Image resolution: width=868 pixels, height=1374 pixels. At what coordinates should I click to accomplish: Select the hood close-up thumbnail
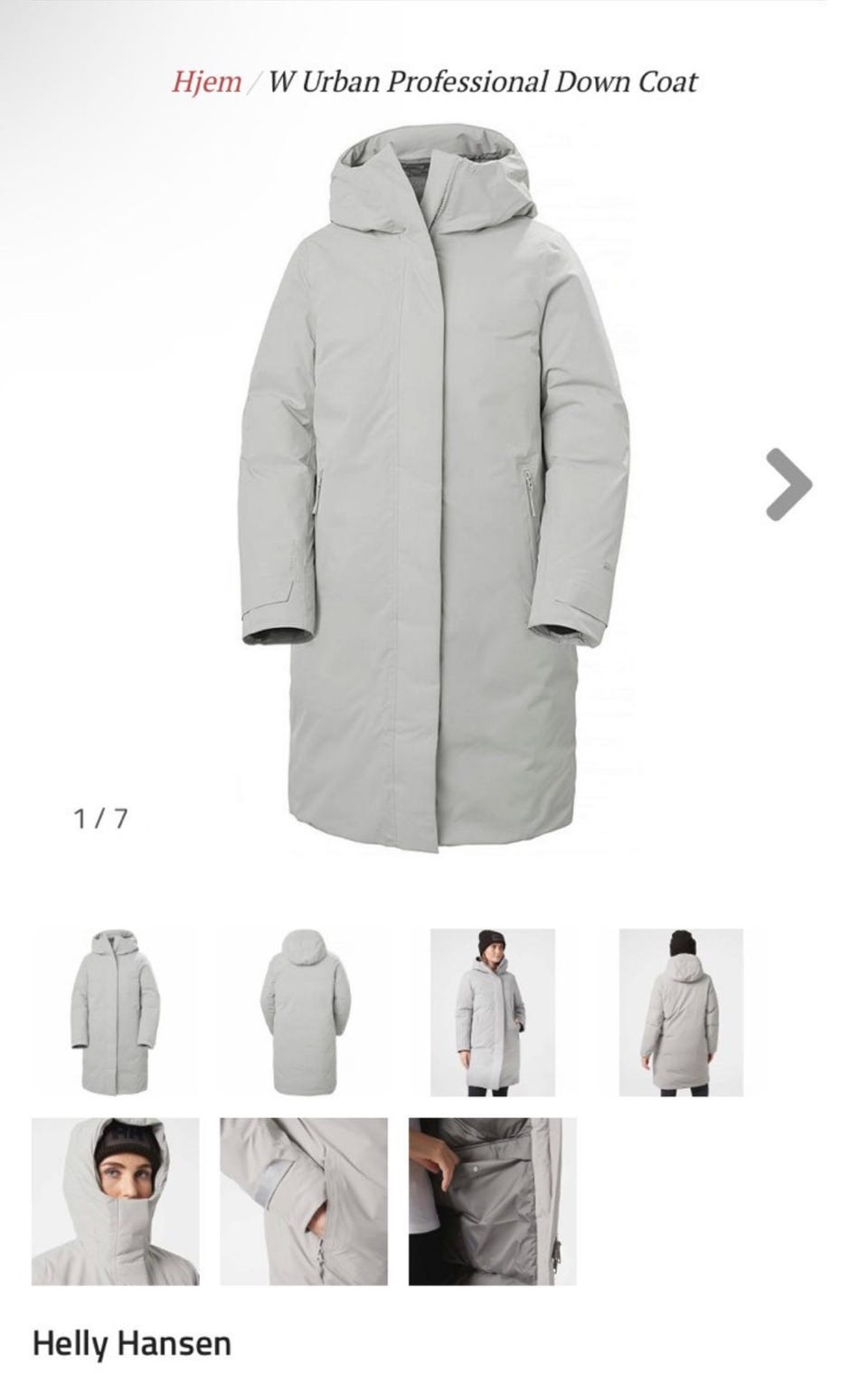tap(115, 1200)
